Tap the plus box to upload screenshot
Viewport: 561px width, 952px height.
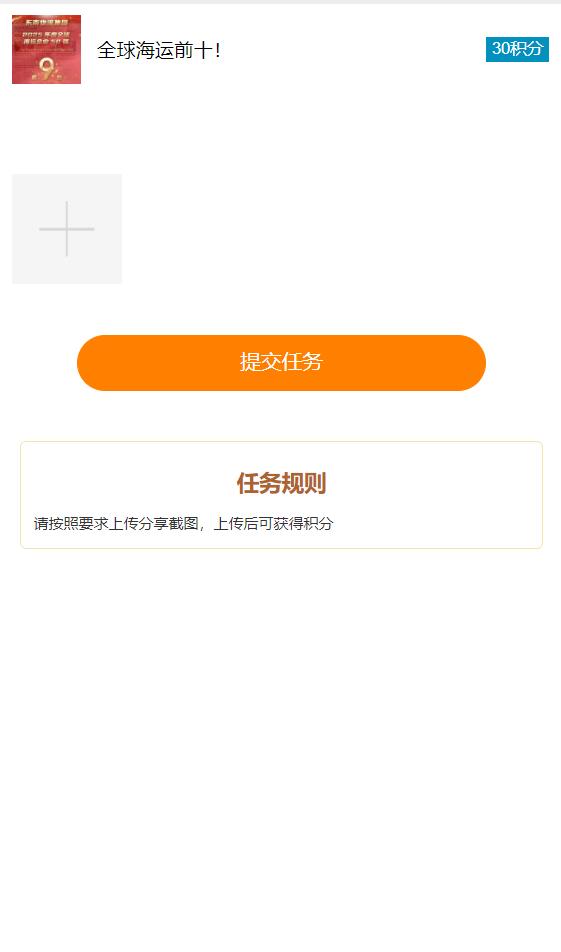point(67,229)
